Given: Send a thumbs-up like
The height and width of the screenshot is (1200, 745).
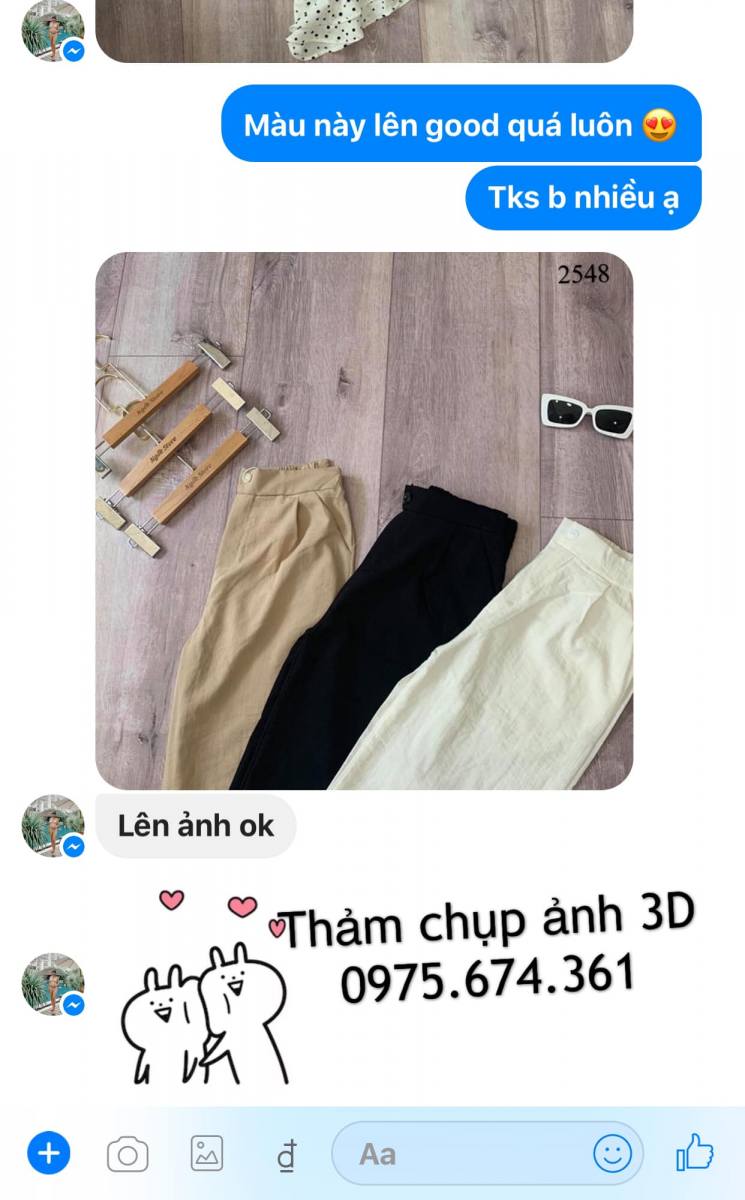Looking at the screenshot, I should click(694, 1153).
